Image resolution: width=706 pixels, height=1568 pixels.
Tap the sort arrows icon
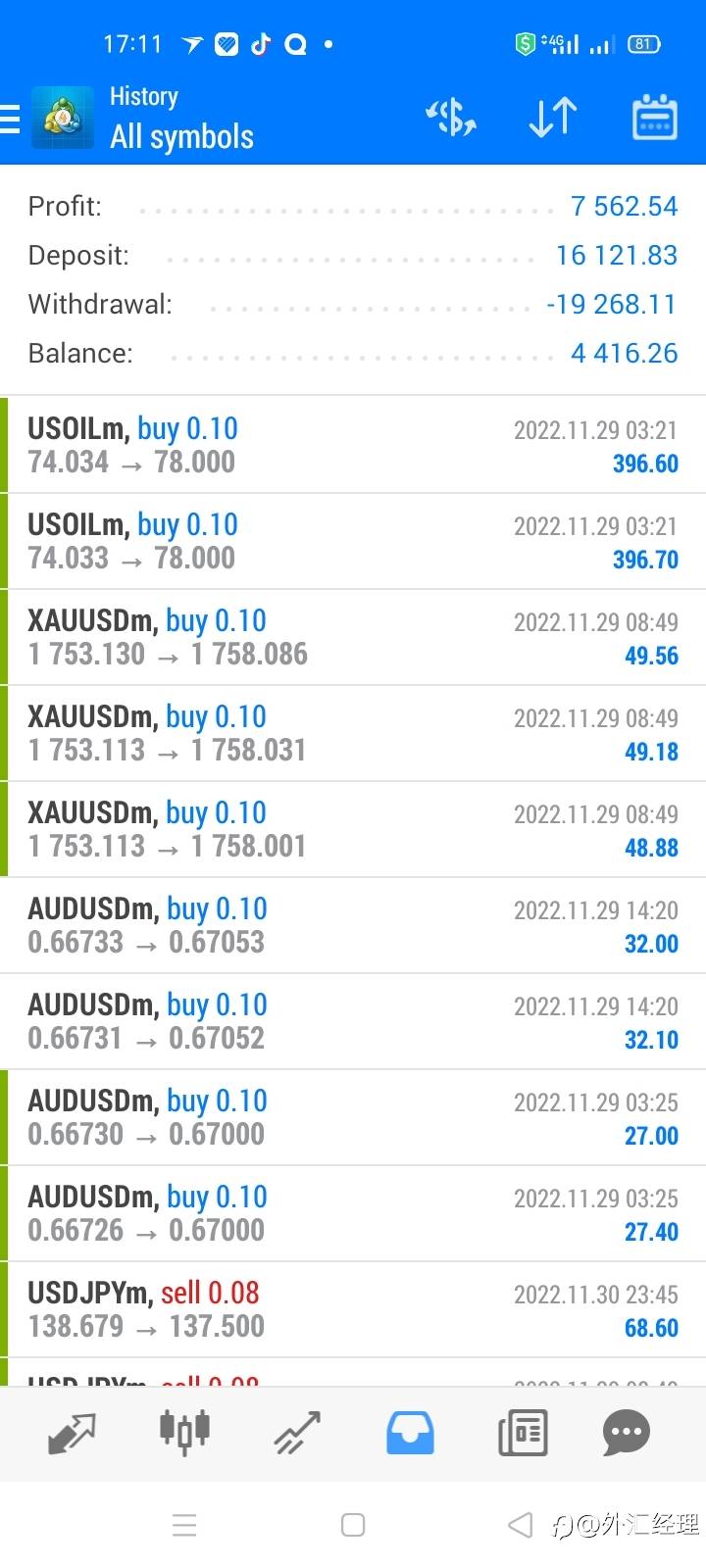[x=552, y=118]
